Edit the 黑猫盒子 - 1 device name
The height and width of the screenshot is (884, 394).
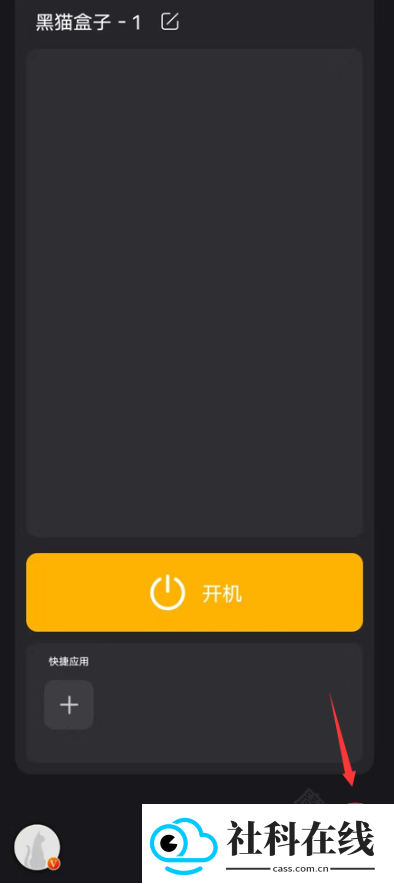click(170, 21)
